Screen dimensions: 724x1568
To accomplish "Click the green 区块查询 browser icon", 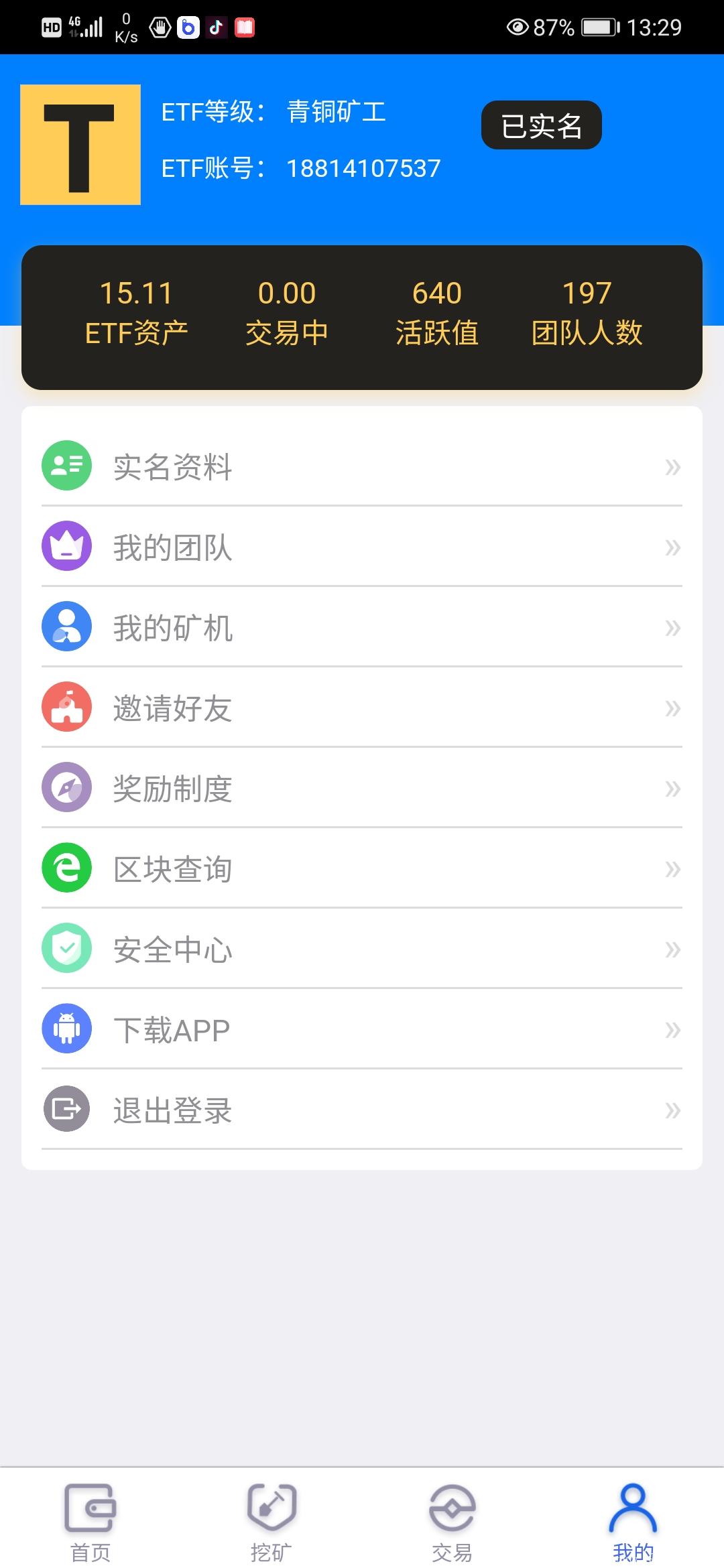I will click(66, 868).
